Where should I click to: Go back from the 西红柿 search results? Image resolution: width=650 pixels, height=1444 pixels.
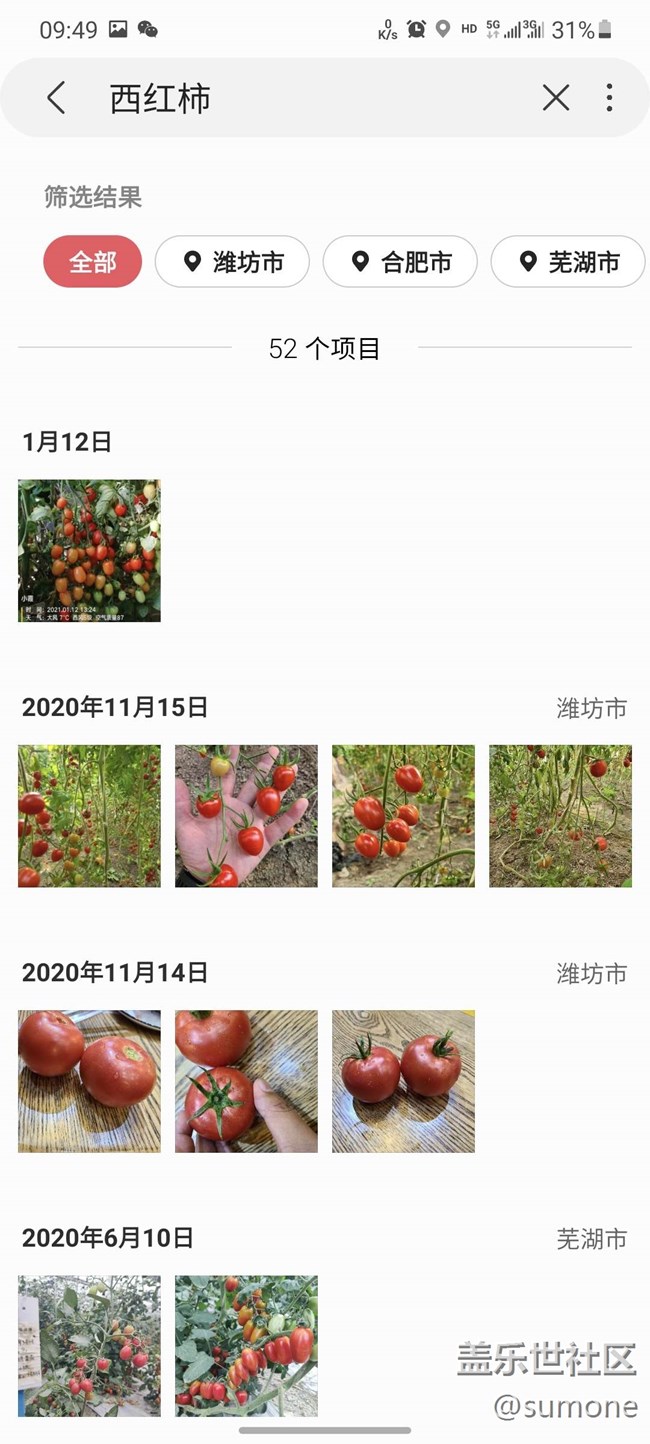click(x=56, y=98)
